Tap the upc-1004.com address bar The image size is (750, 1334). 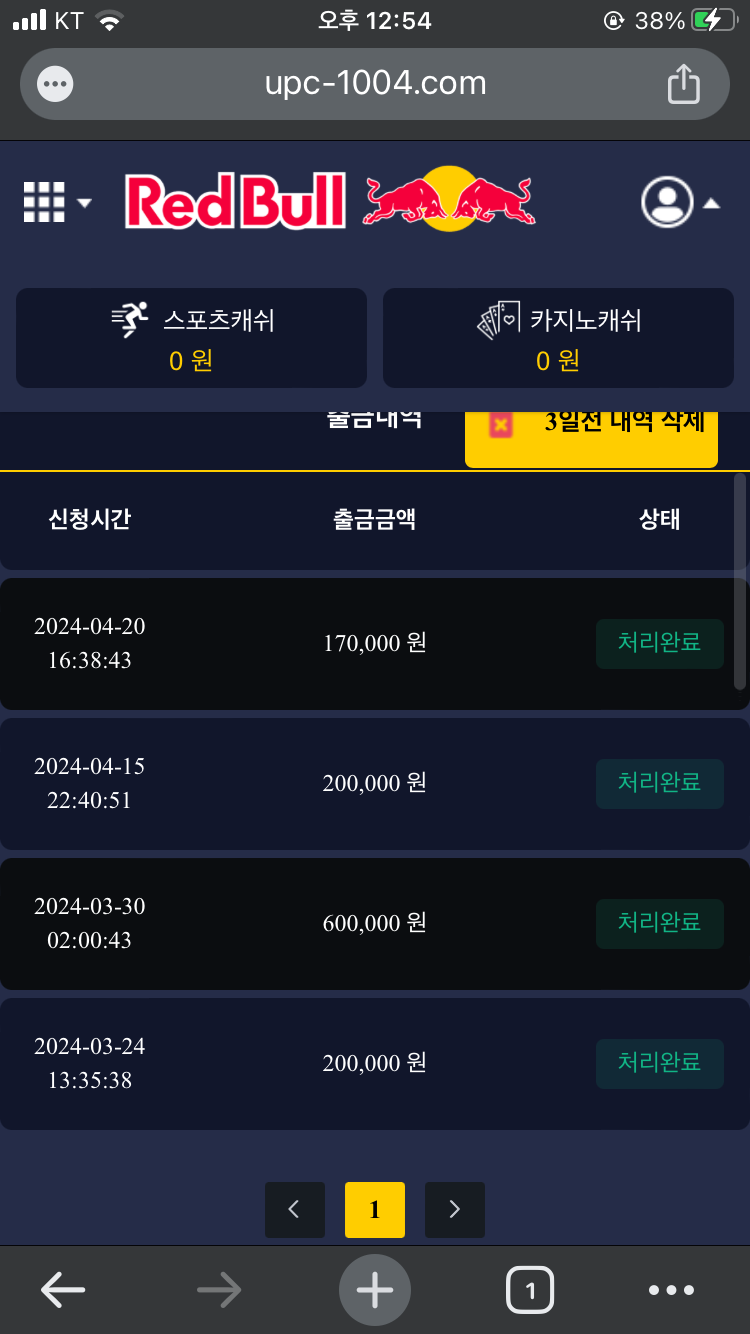(x=375, y=84)
